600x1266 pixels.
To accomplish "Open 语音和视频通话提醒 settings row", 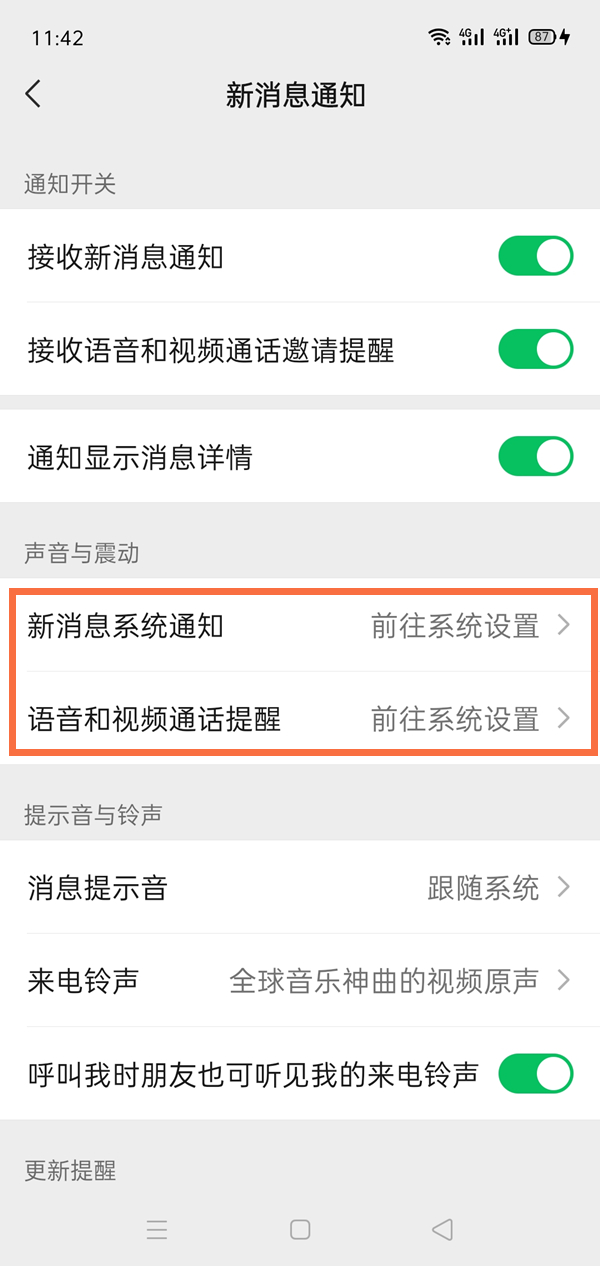I will point(300,718).
